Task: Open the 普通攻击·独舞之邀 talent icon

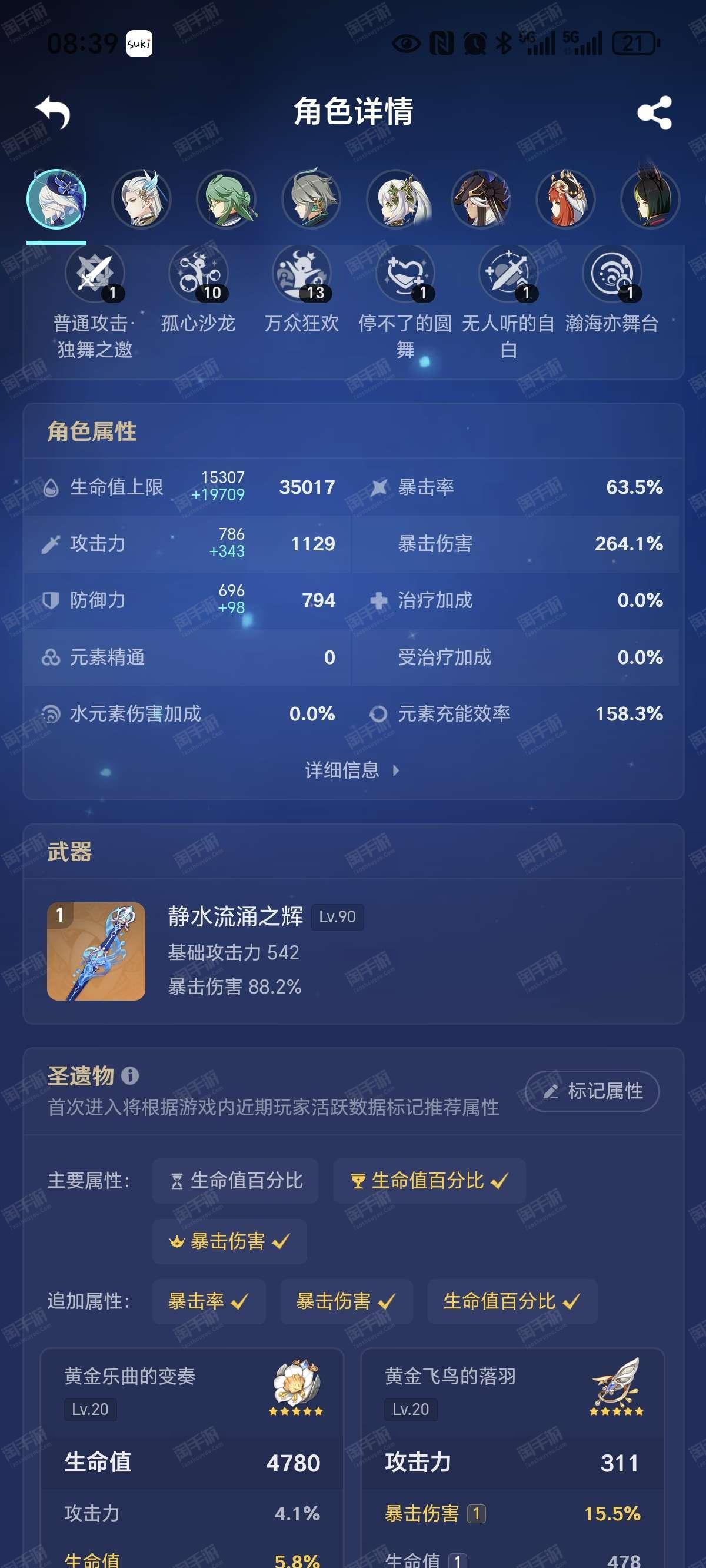Action: tap(95, 274)
